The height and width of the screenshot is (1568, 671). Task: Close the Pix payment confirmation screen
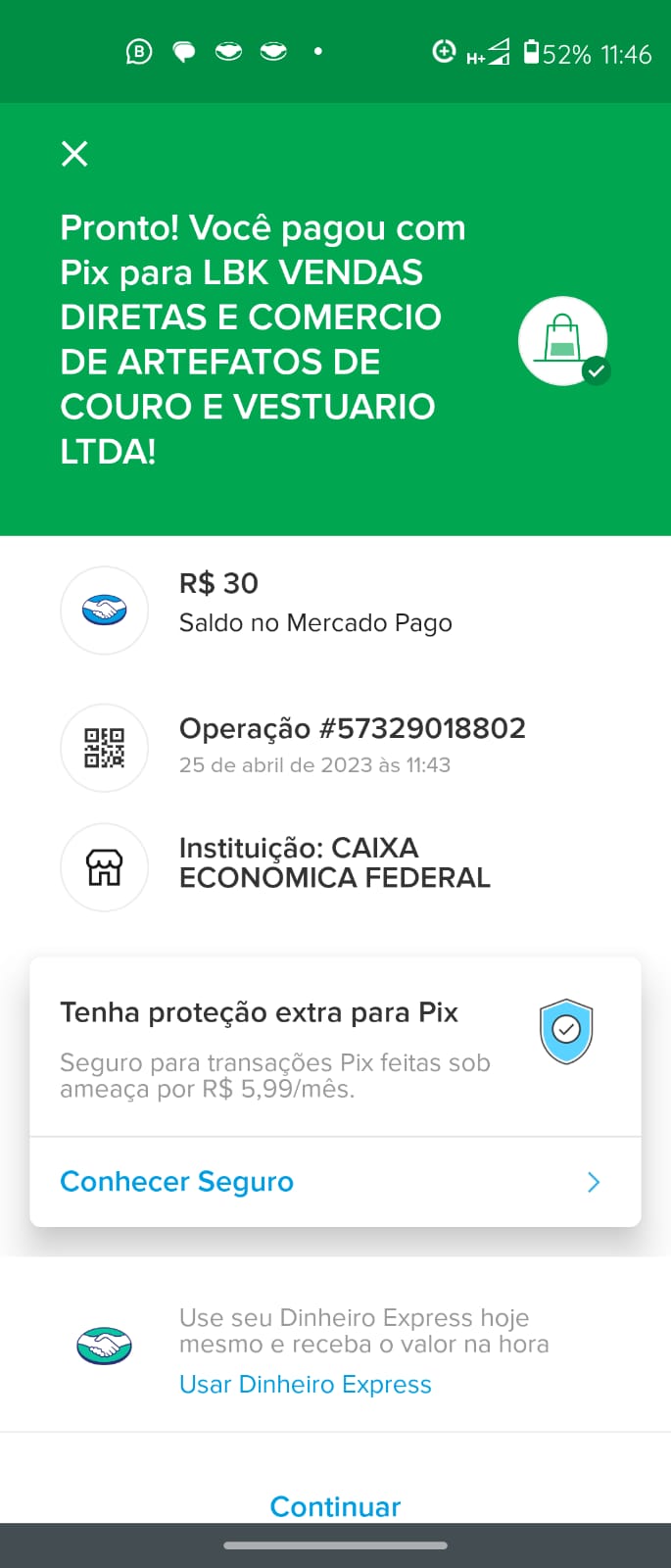[74, 154]
